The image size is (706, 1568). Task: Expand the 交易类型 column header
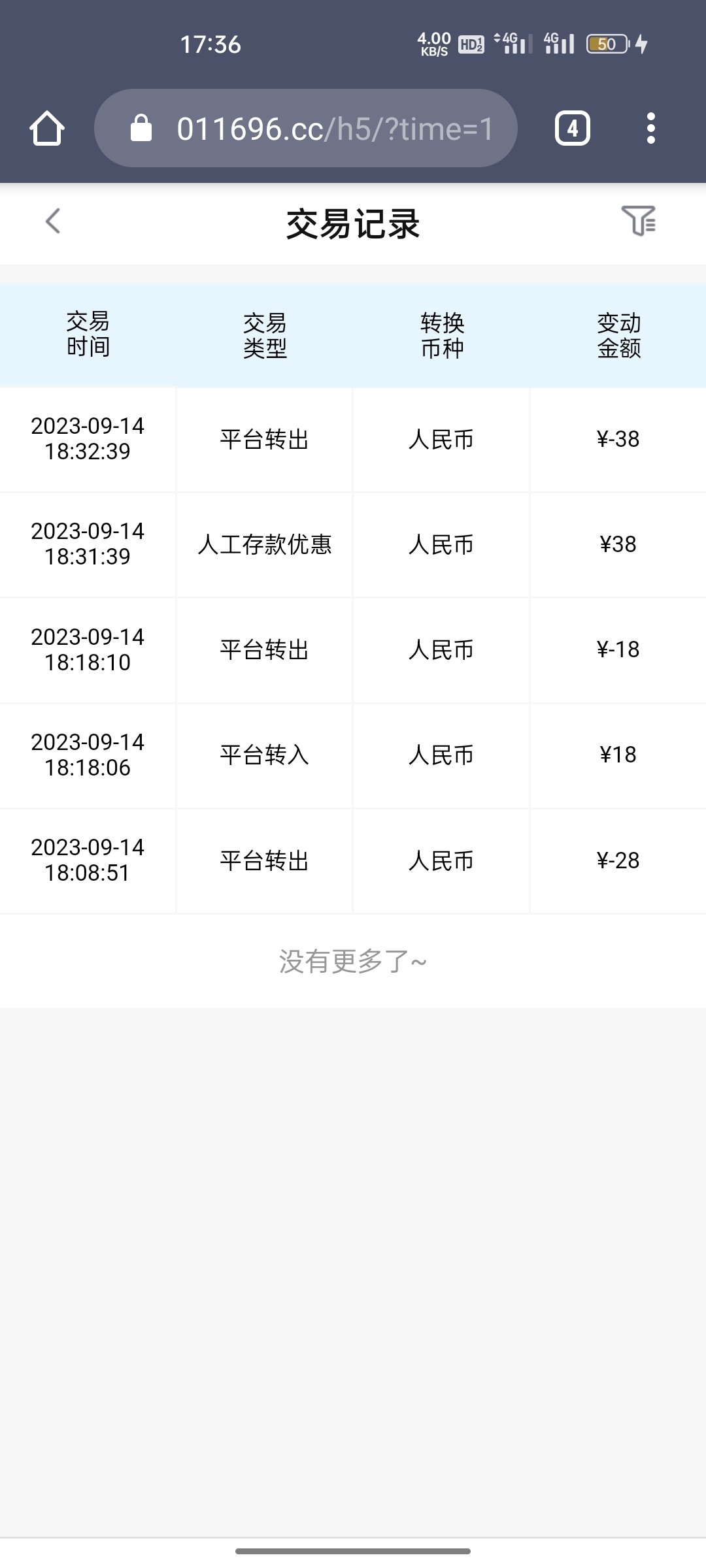coord(265,335)
